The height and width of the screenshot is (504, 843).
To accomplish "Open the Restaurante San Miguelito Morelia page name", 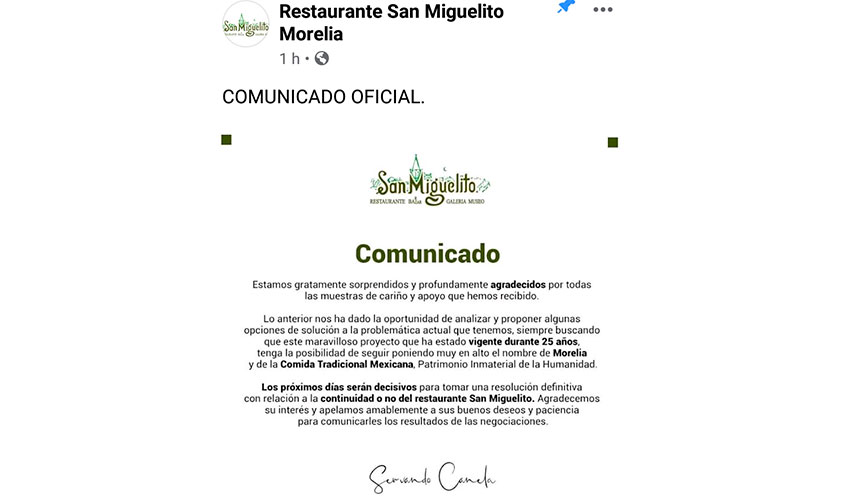I will pos(391,22).
